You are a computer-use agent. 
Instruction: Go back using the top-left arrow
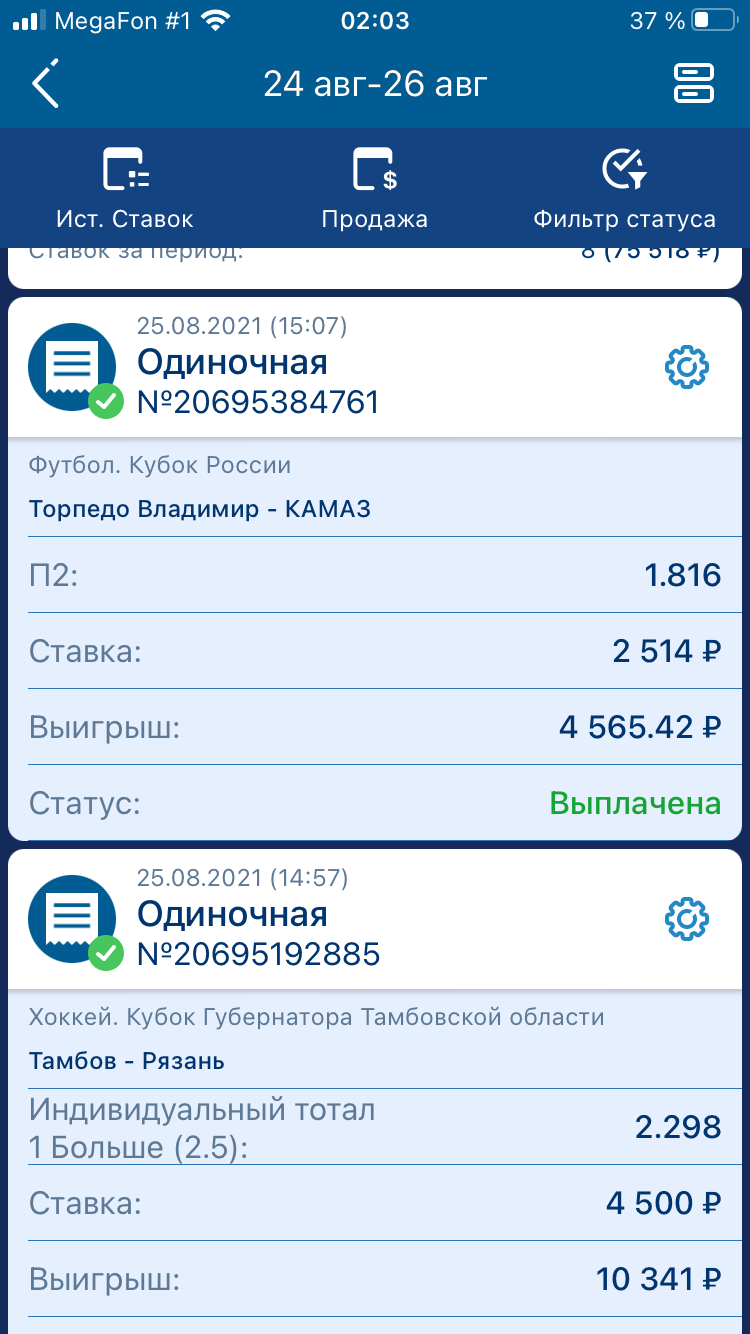click(x=46, y=83)
